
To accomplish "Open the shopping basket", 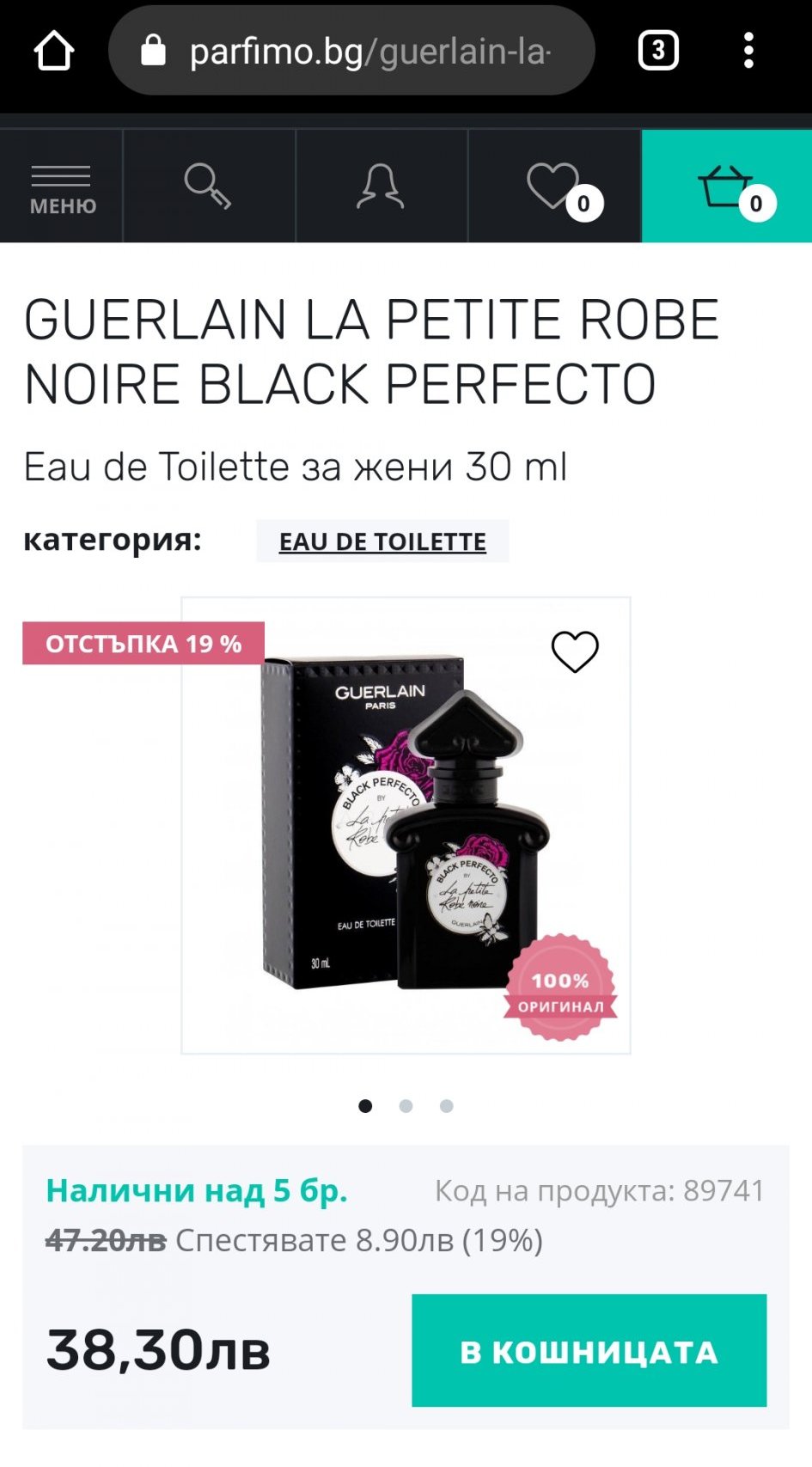I will 727,186.
